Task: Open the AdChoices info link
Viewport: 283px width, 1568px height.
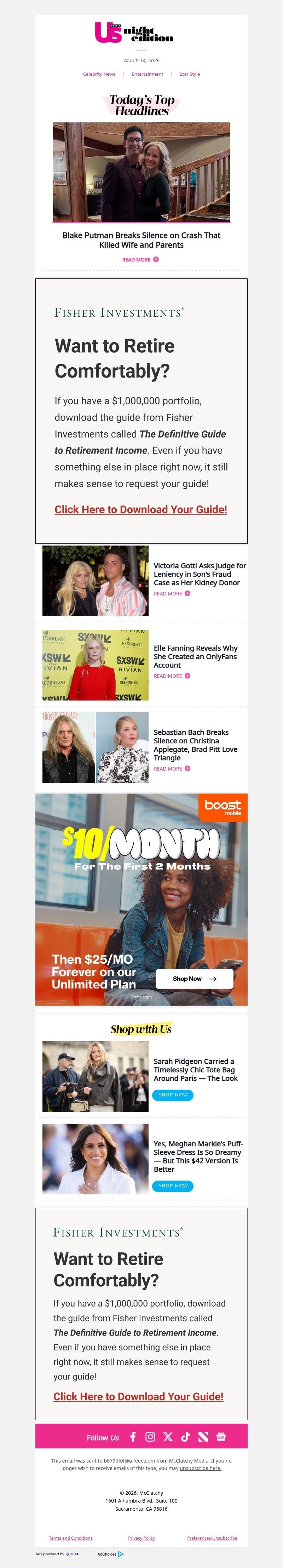Action: [110, 1554]
